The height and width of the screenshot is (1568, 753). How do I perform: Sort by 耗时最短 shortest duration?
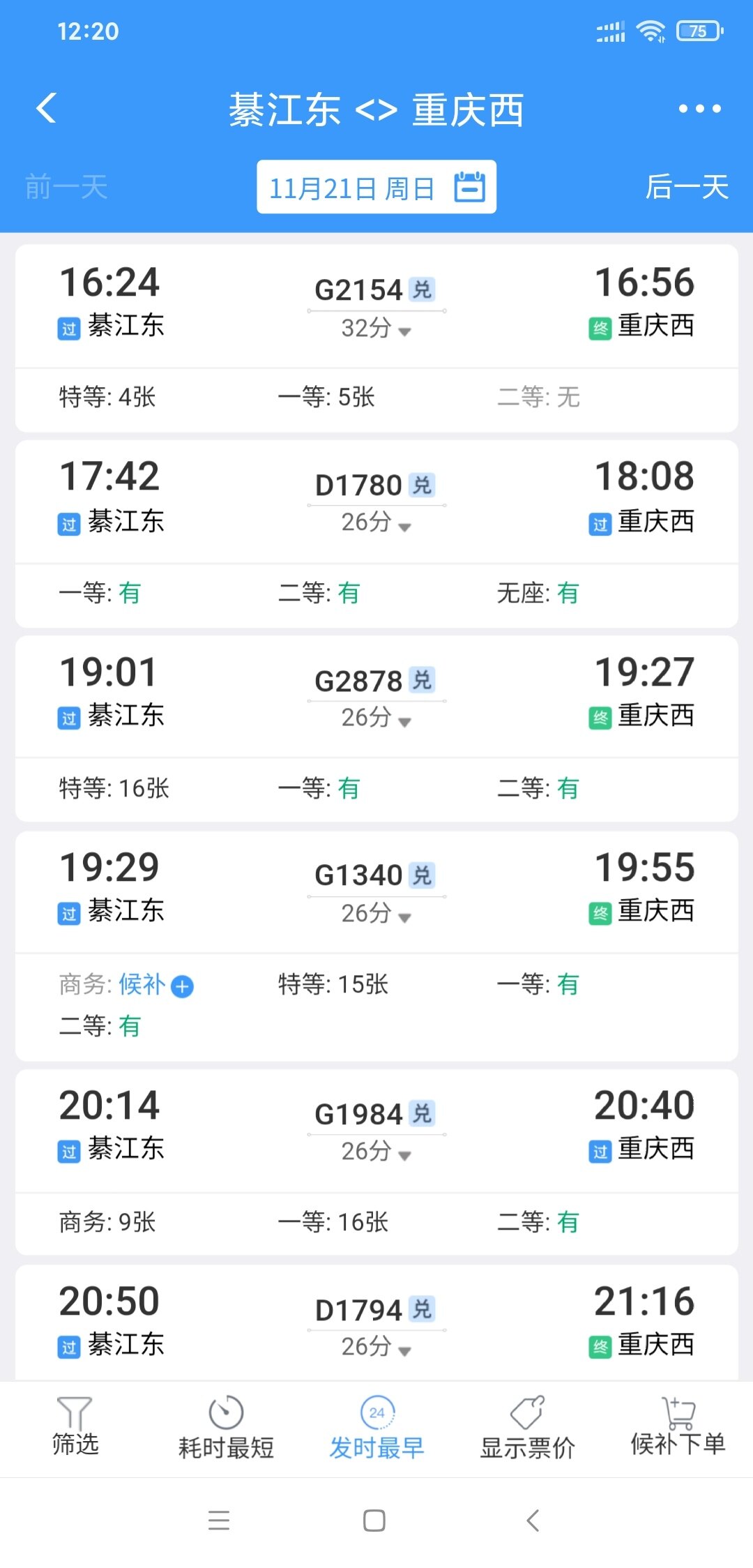point(226,1427)
